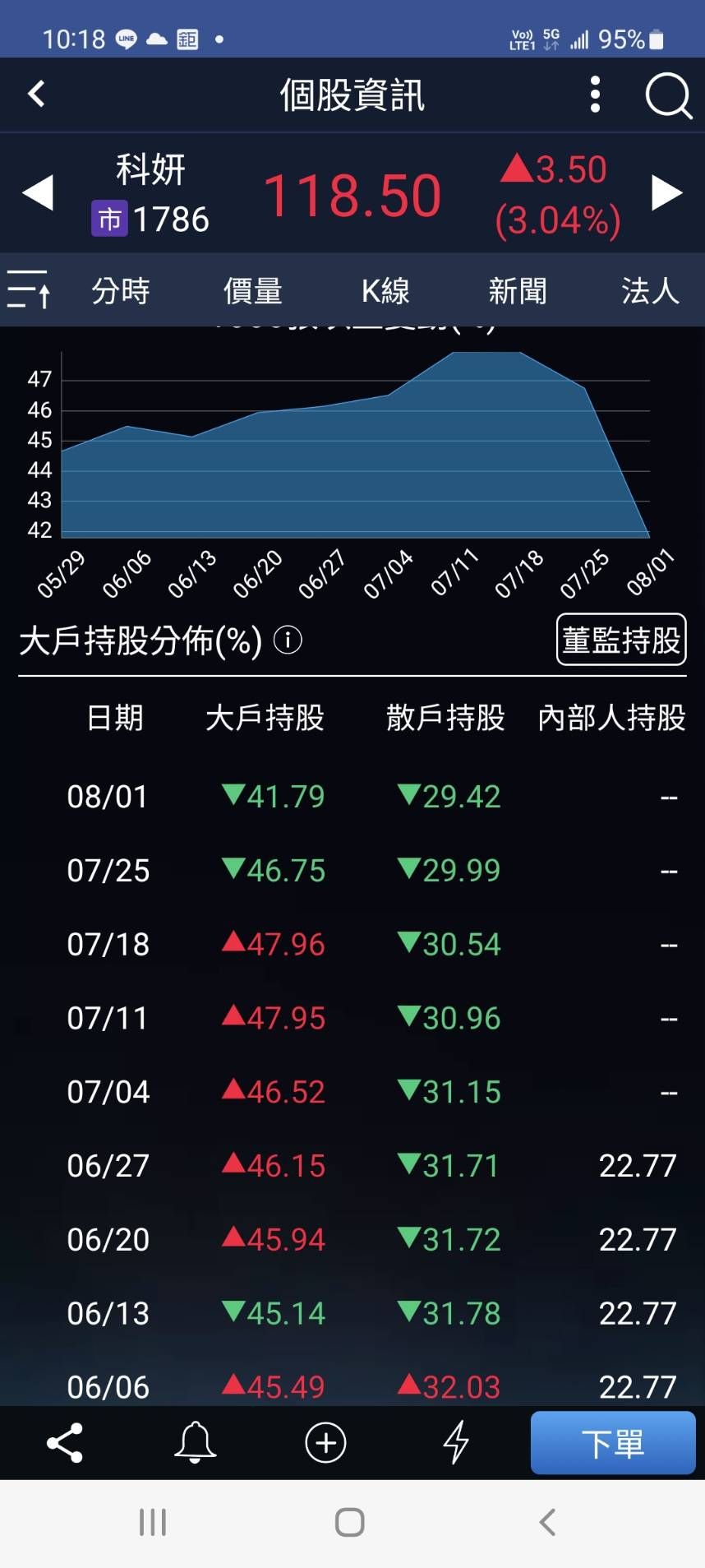Open the 董監持股 view

pyautogui.click(x=621, y=639)
